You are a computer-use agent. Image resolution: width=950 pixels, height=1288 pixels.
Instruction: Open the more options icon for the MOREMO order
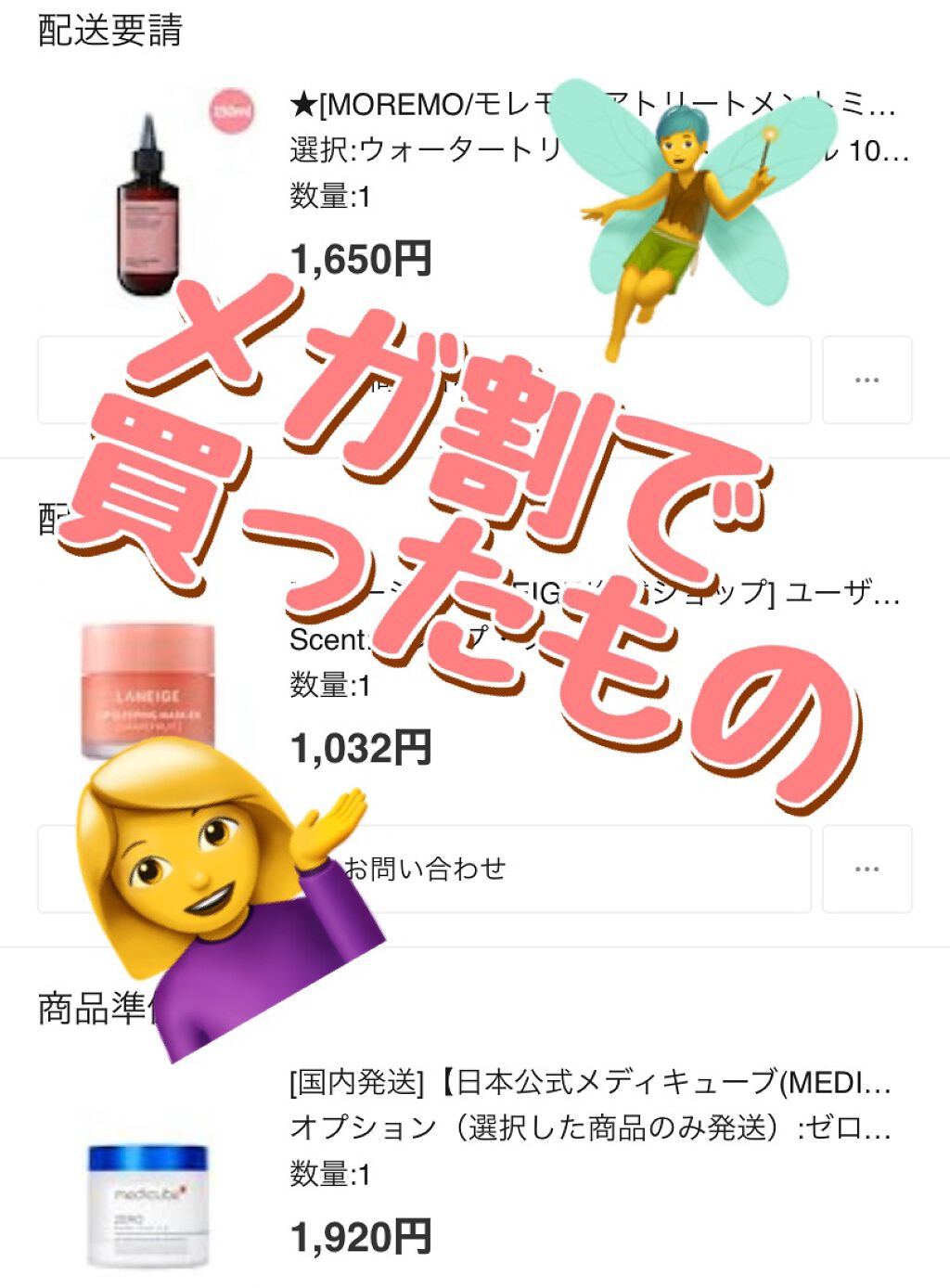point(867,380)
